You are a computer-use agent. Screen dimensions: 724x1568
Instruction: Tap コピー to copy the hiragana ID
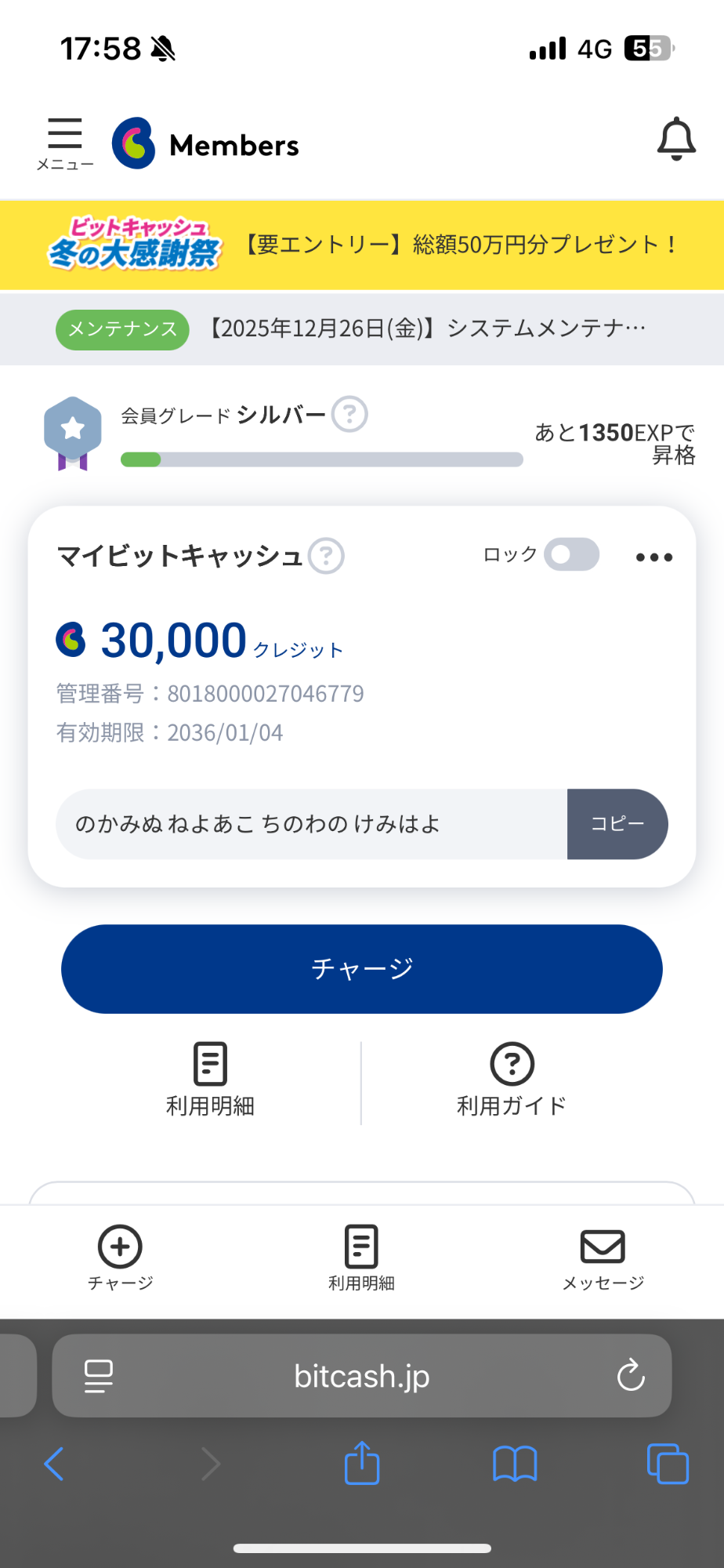617,824
